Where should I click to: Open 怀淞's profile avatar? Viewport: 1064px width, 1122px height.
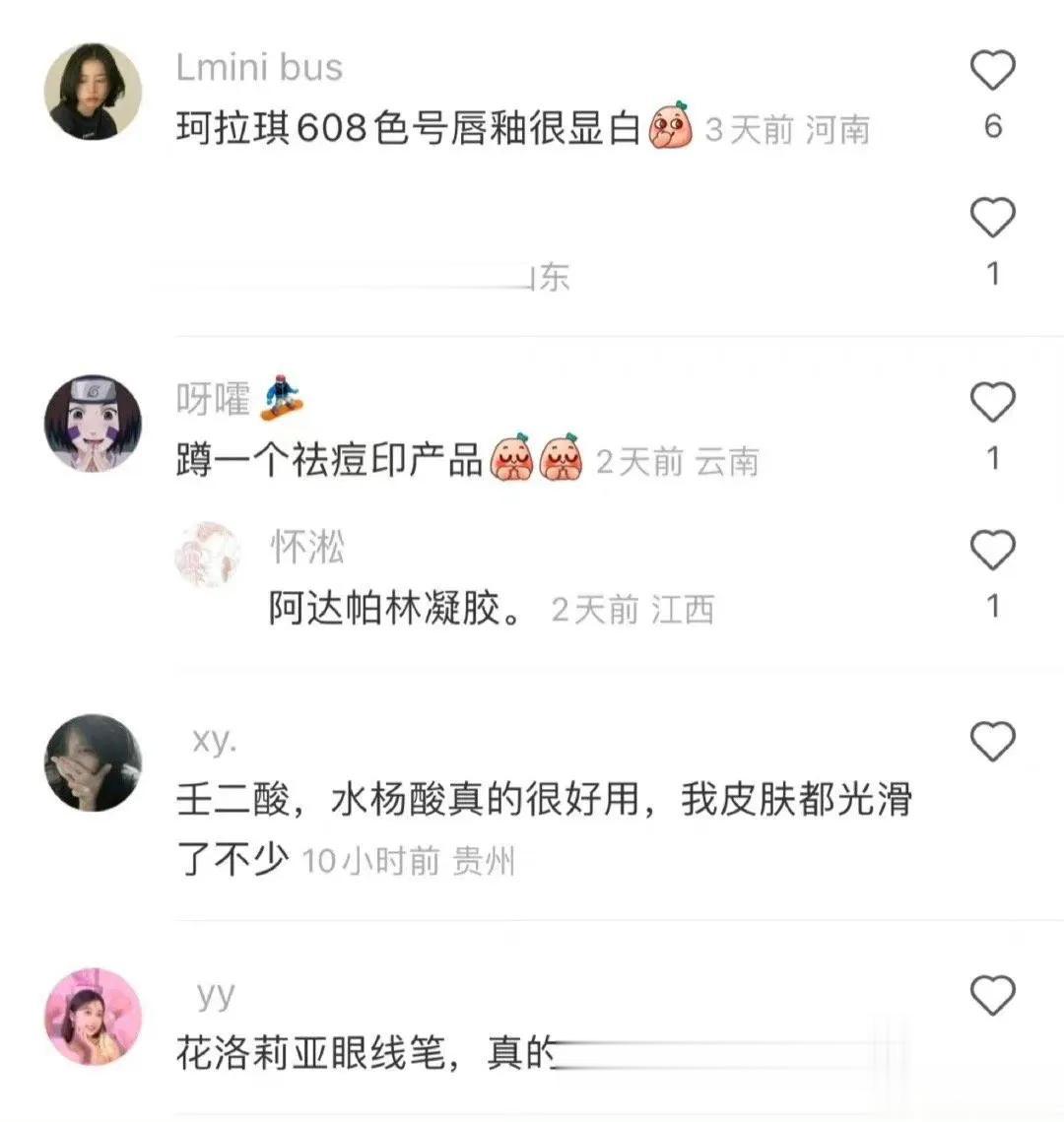(207, 555)
